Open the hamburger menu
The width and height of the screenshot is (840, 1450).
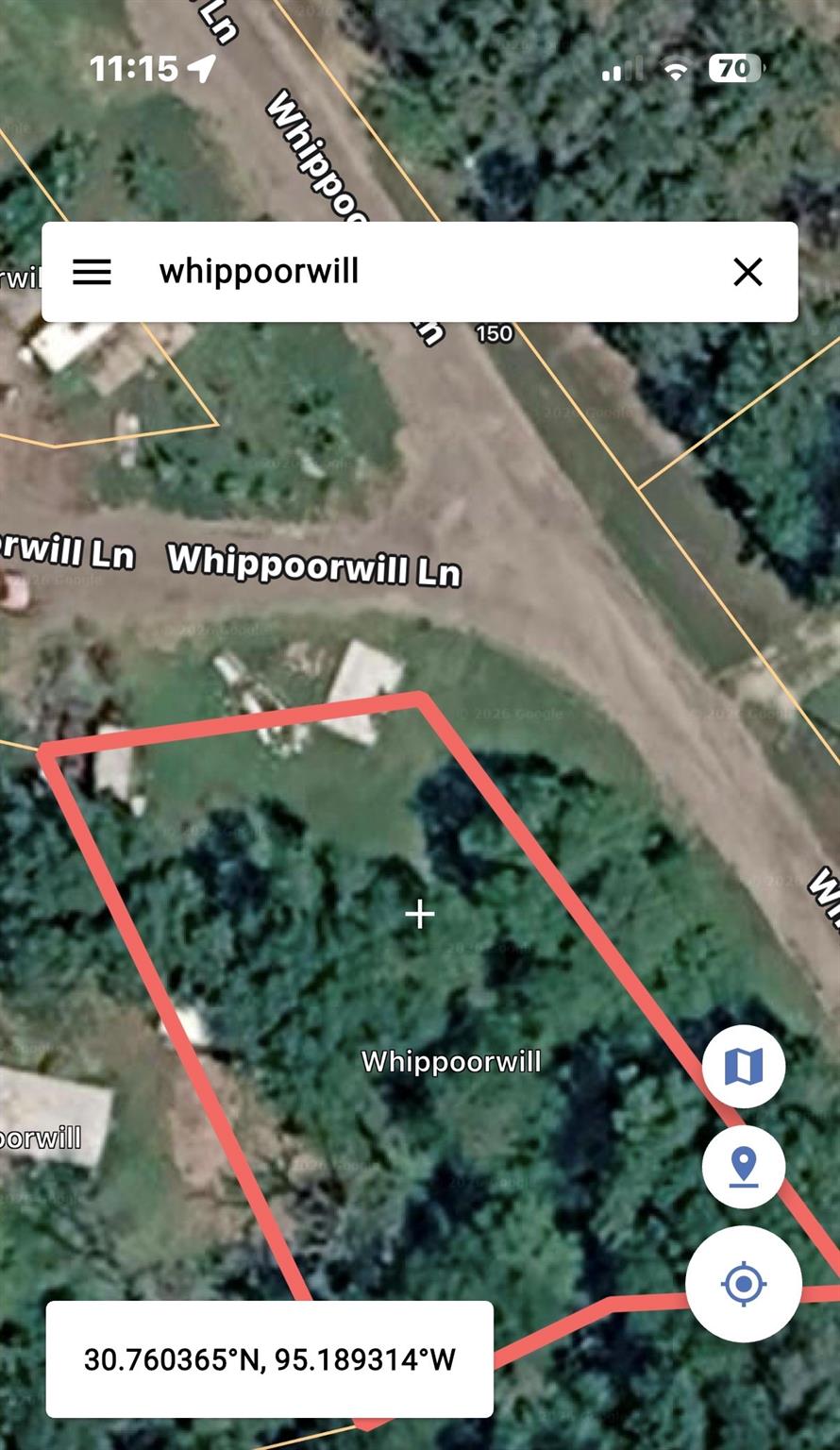pyautogui.click(x=92, y=272)
